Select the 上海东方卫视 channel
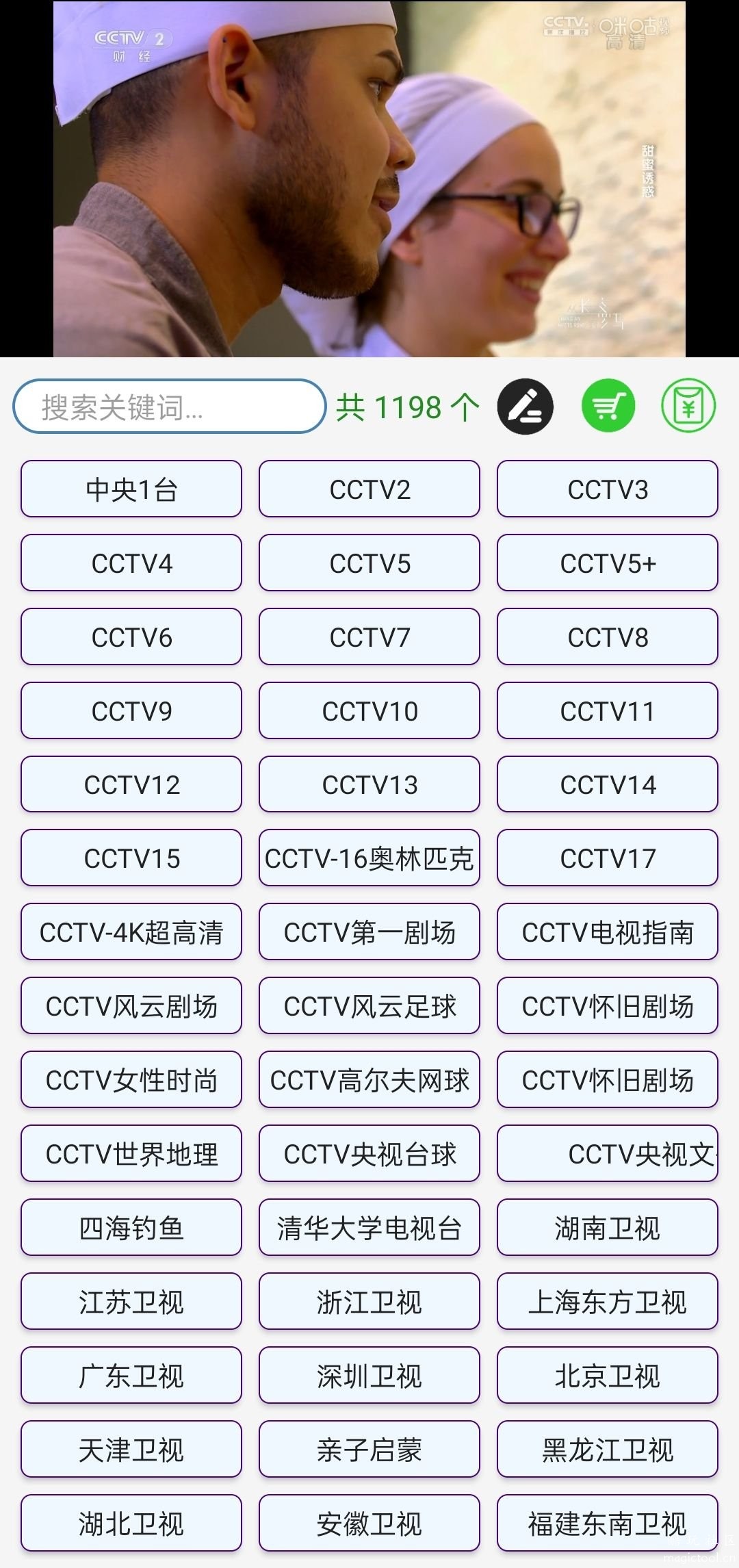The height and width of the screenshot is (1568, 739). pyautogui.click(x=608, y=1302)
